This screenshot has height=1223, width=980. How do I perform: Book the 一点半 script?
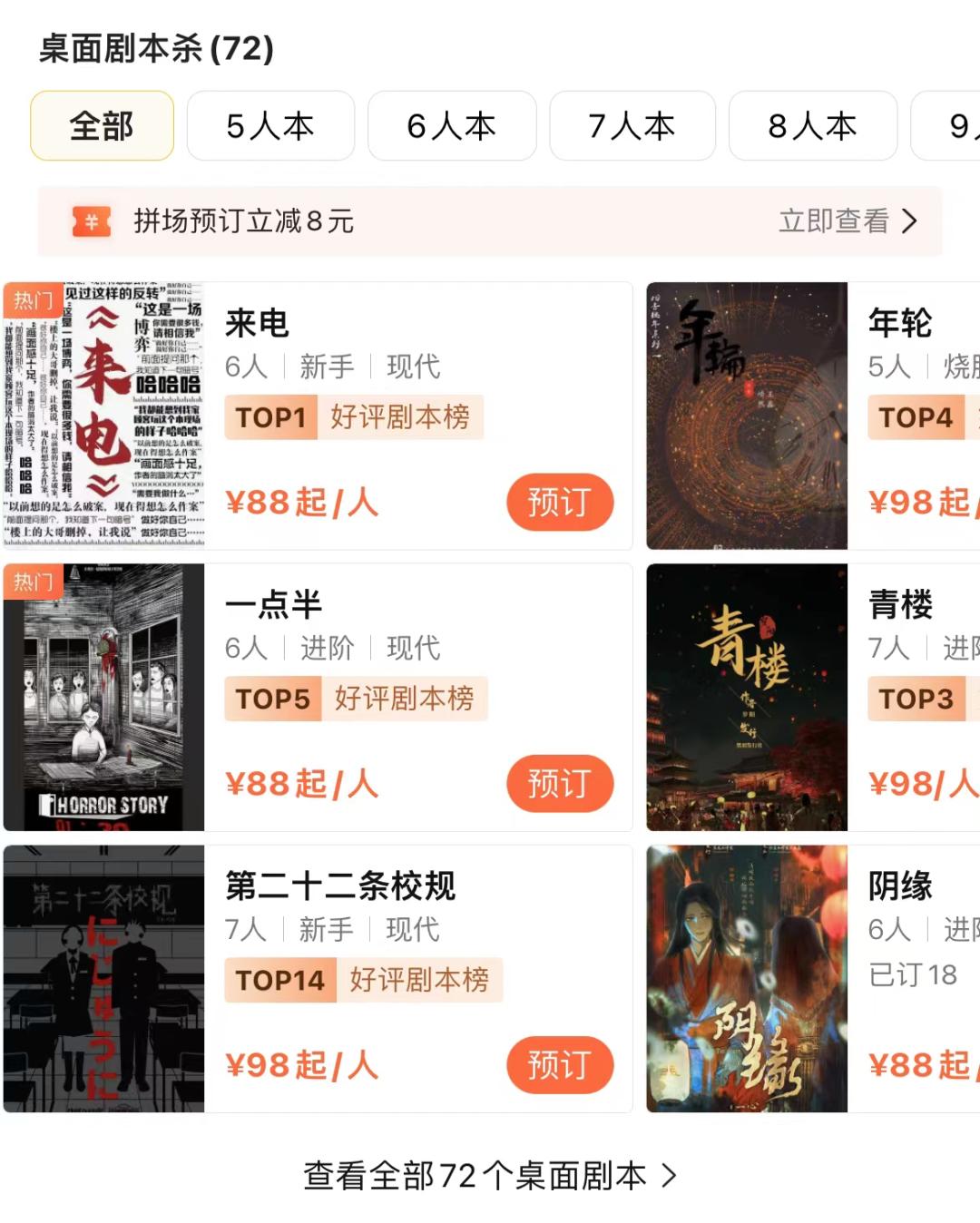click(x=559, y=783)
